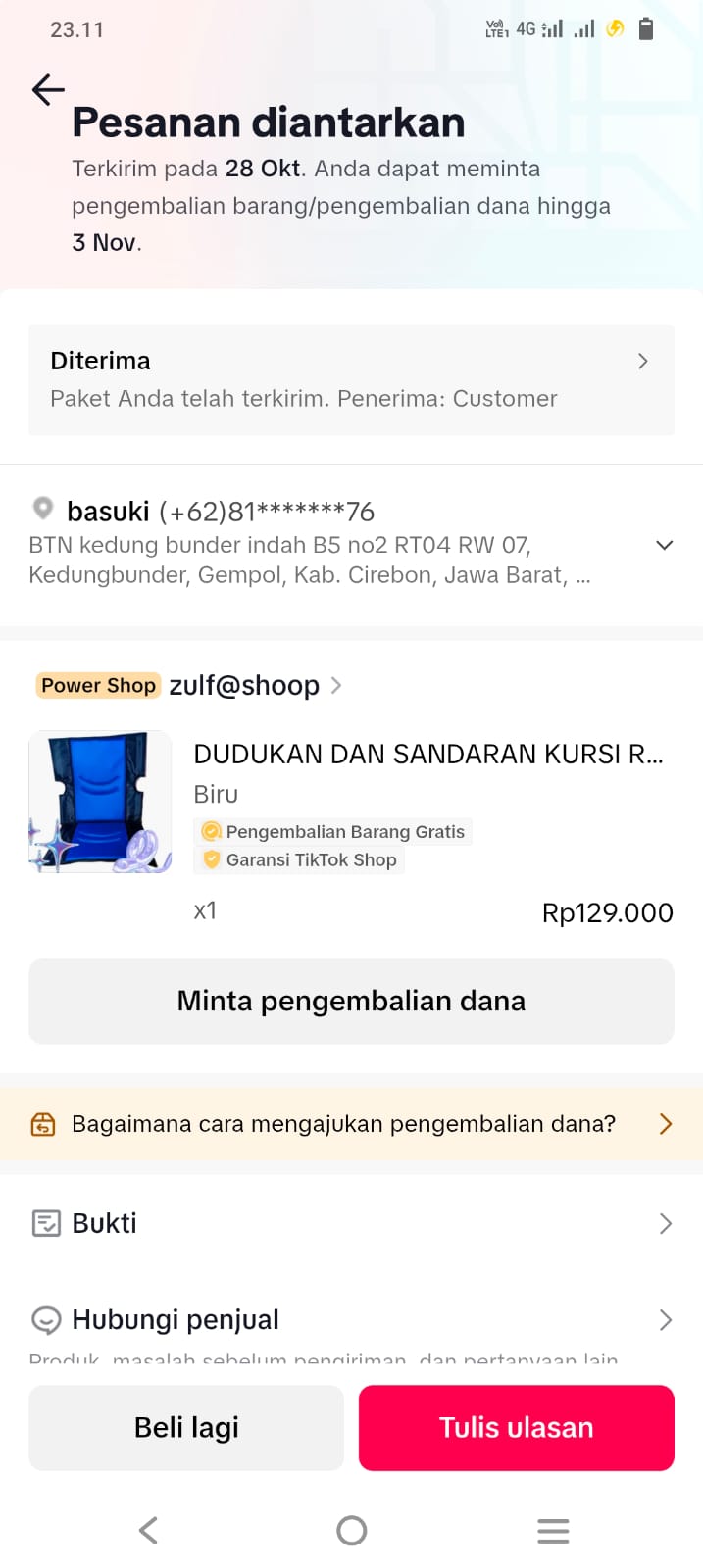
Task: Open the Bukti row
Action: [x=351, y=1223]
